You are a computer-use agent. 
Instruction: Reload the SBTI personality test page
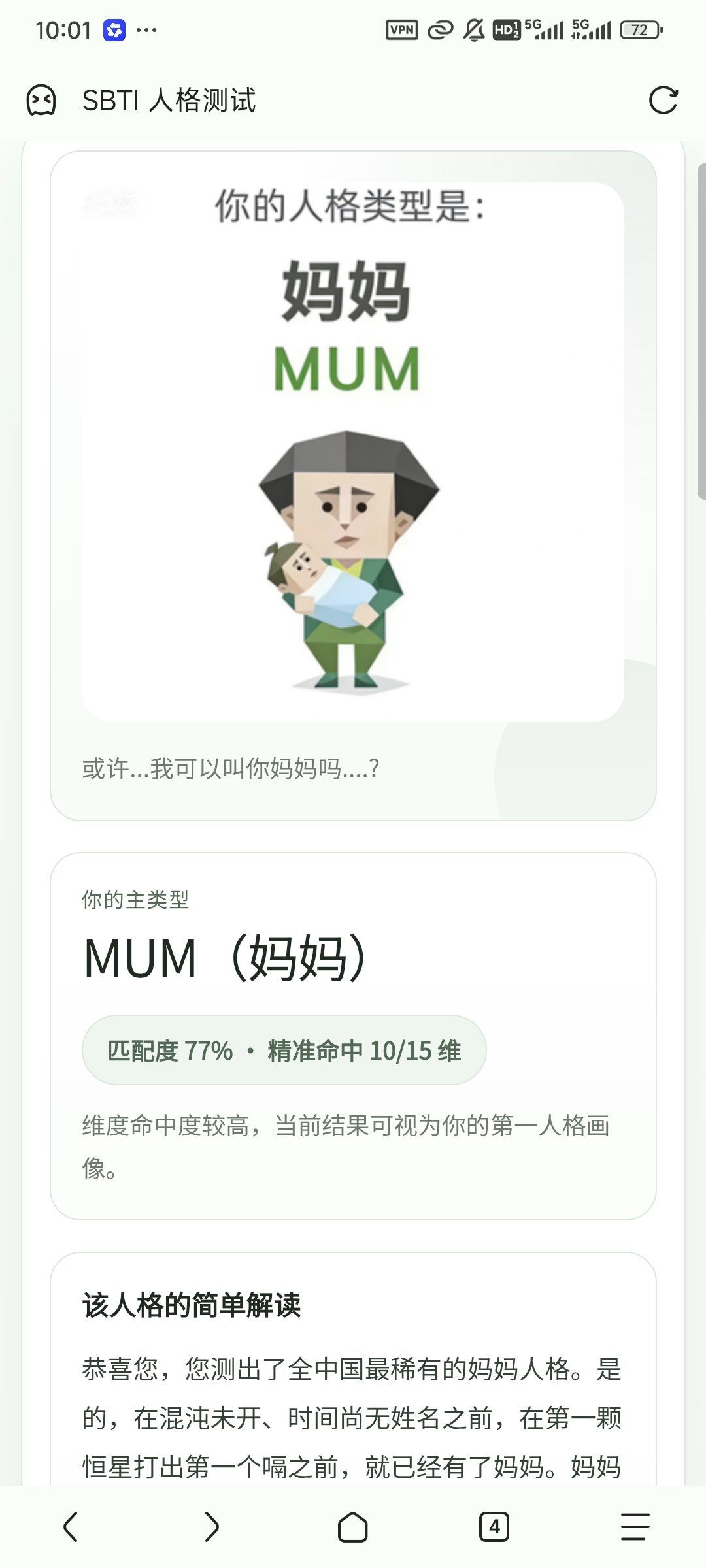click(663, 101)
